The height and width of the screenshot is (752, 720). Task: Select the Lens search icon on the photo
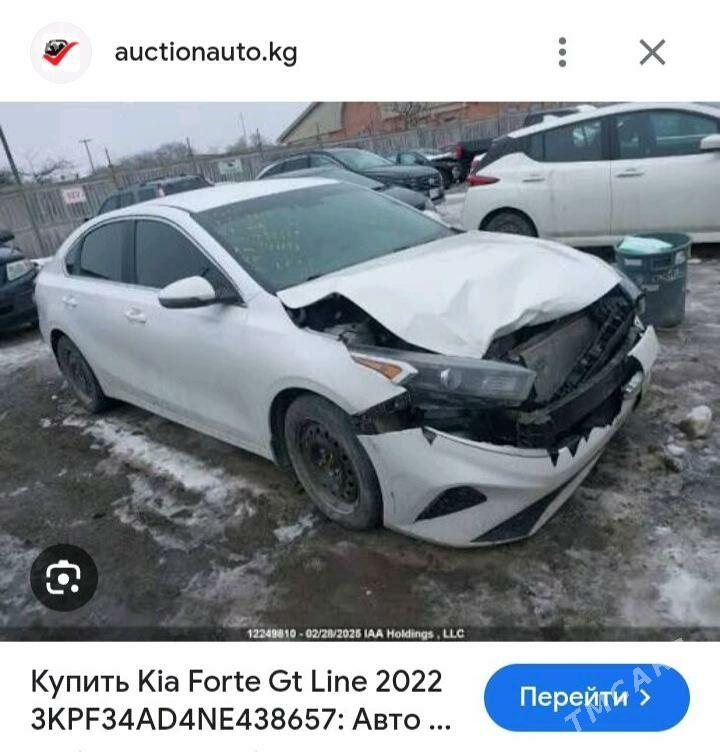(63, 575)
